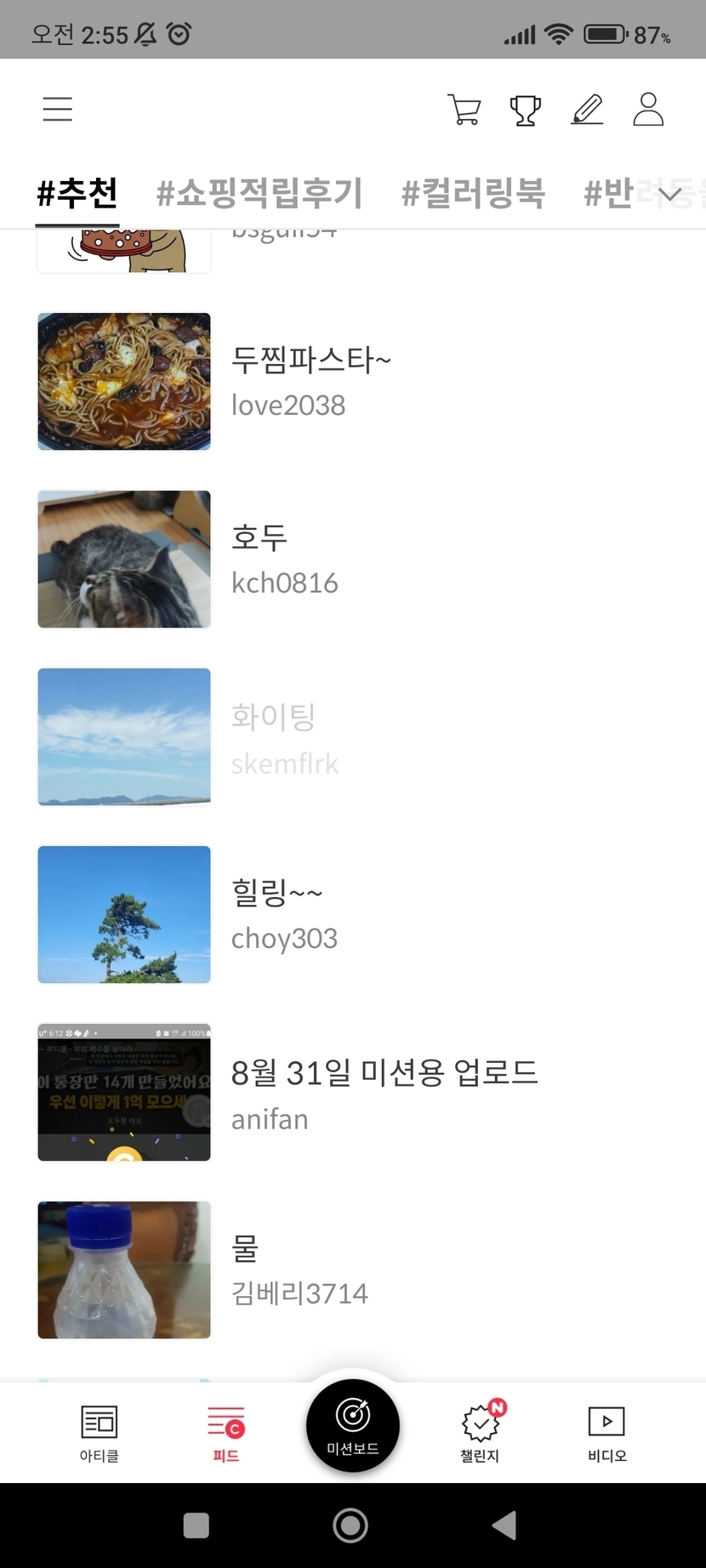This screenshot has width=706, height=1568.
Task: Write a new post with pencil icon
Action: (587, 110)
